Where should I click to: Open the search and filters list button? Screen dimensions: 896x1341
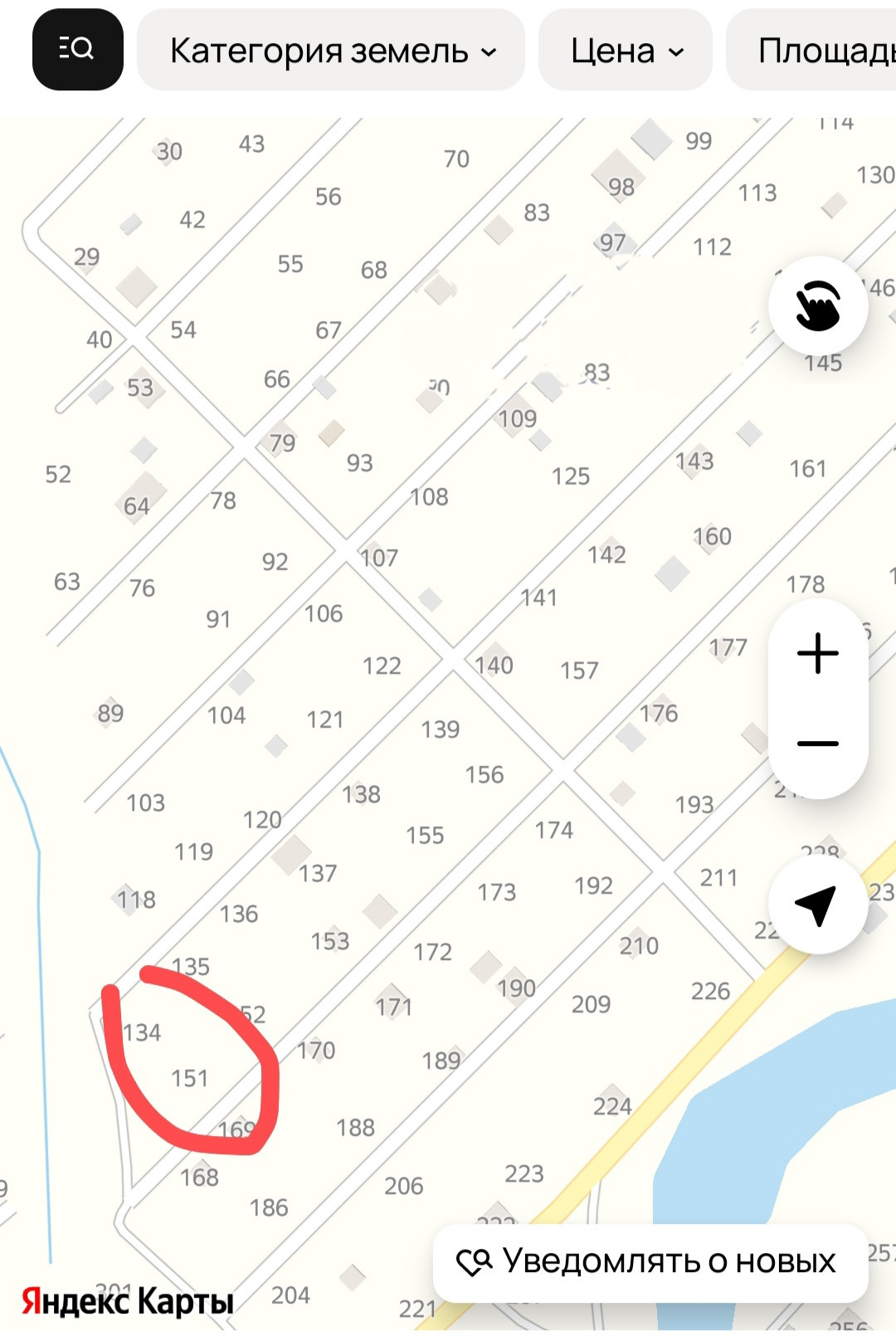77,50
